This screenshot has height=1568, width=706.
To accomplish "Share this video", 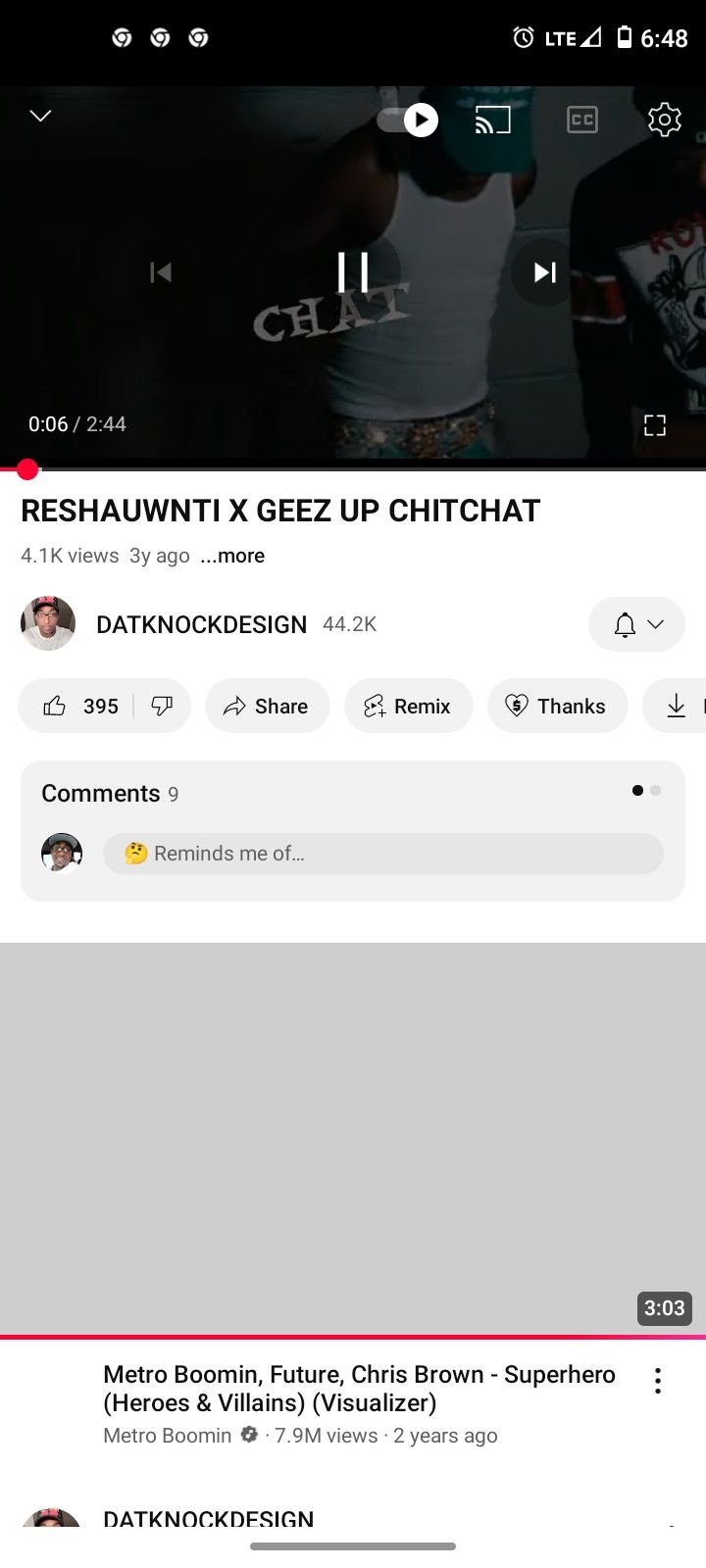I will (267, 707).
